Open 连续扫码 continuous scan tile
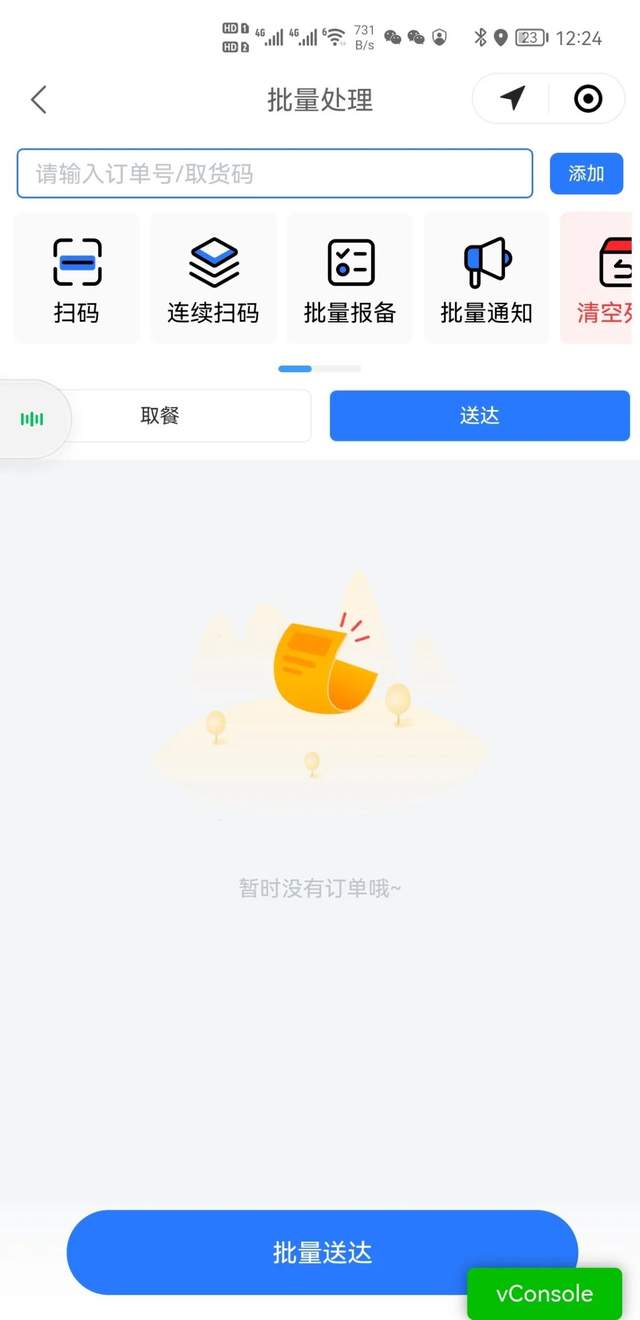The image size is (640, 1320). tap(213, 278)
